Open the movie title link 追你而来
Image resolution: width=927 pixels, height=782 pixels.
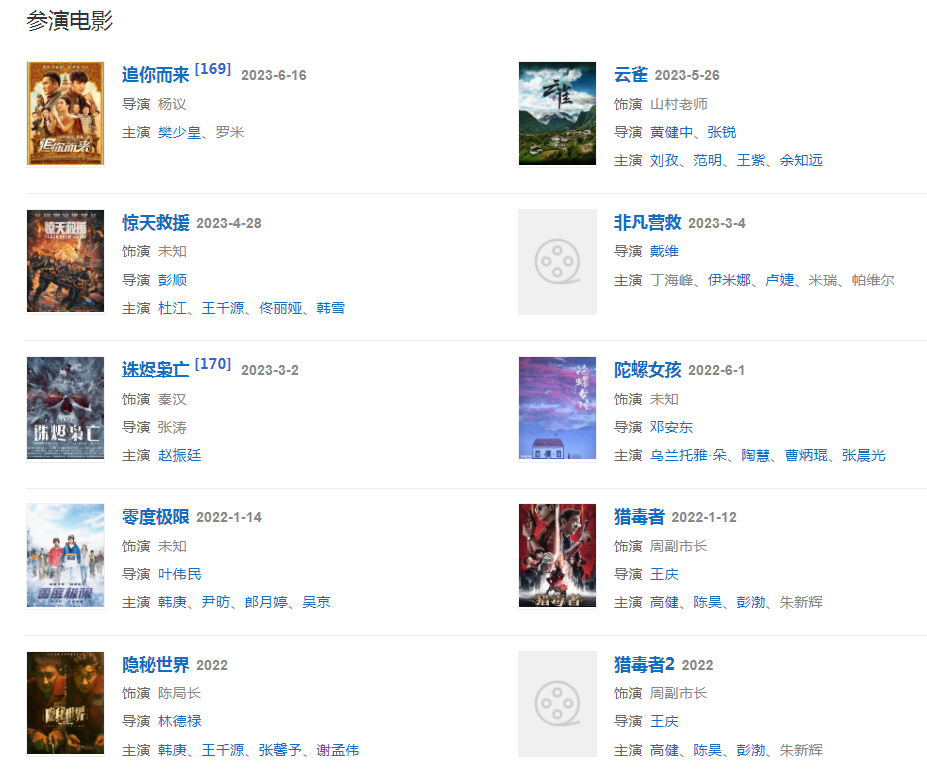155,75
